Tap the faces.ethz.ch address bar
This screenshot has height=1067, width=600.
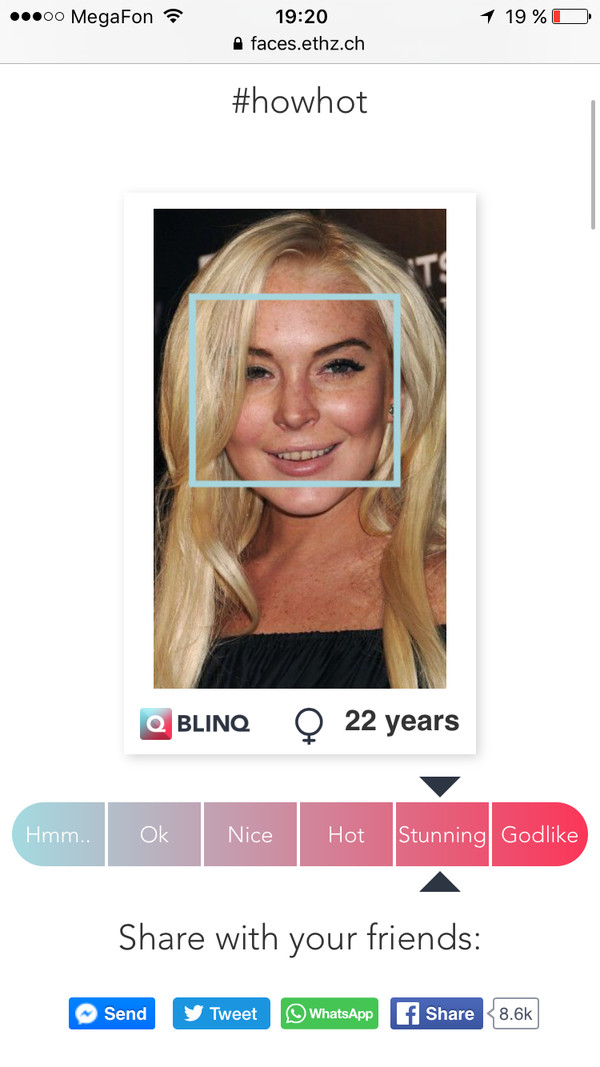[x=300, y=44]
